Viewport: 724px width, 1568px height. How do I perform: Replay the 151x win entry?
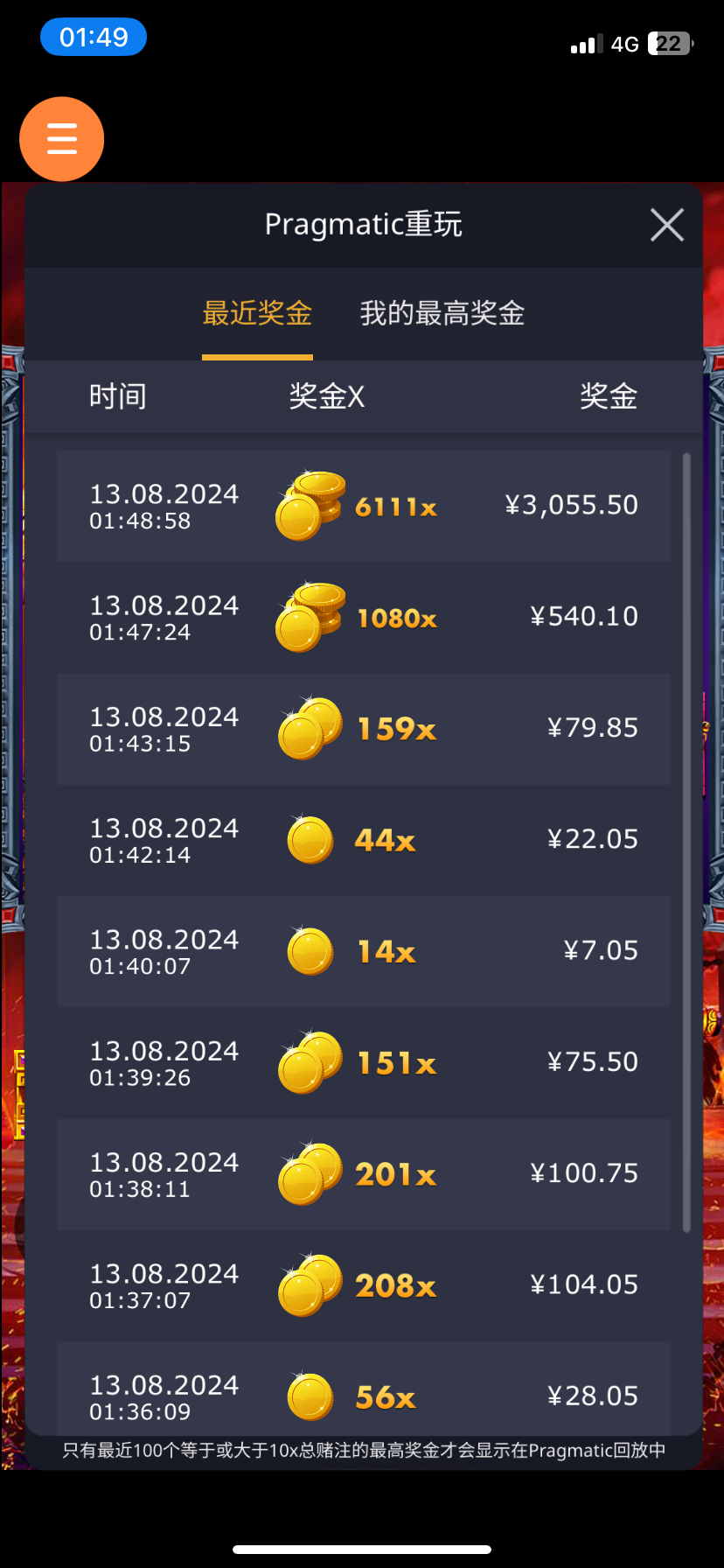coord(364,1062)
